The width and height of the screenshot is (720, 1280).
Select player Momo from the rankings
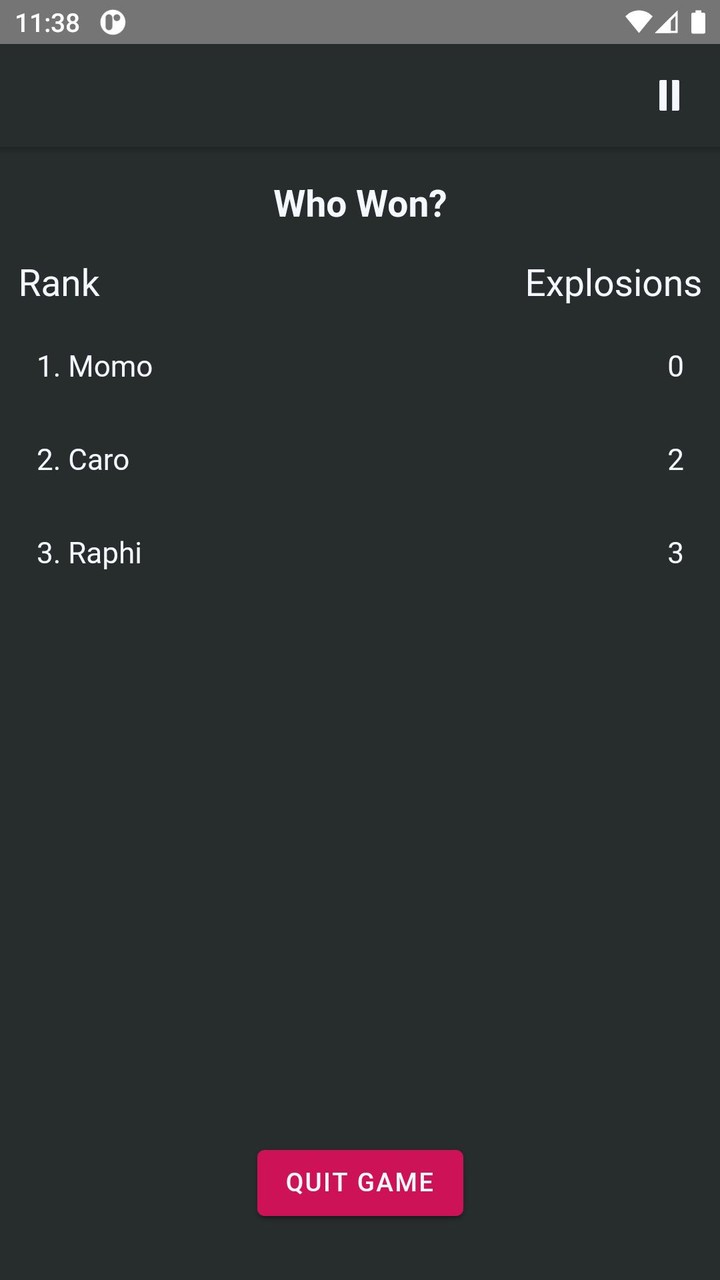95,366
